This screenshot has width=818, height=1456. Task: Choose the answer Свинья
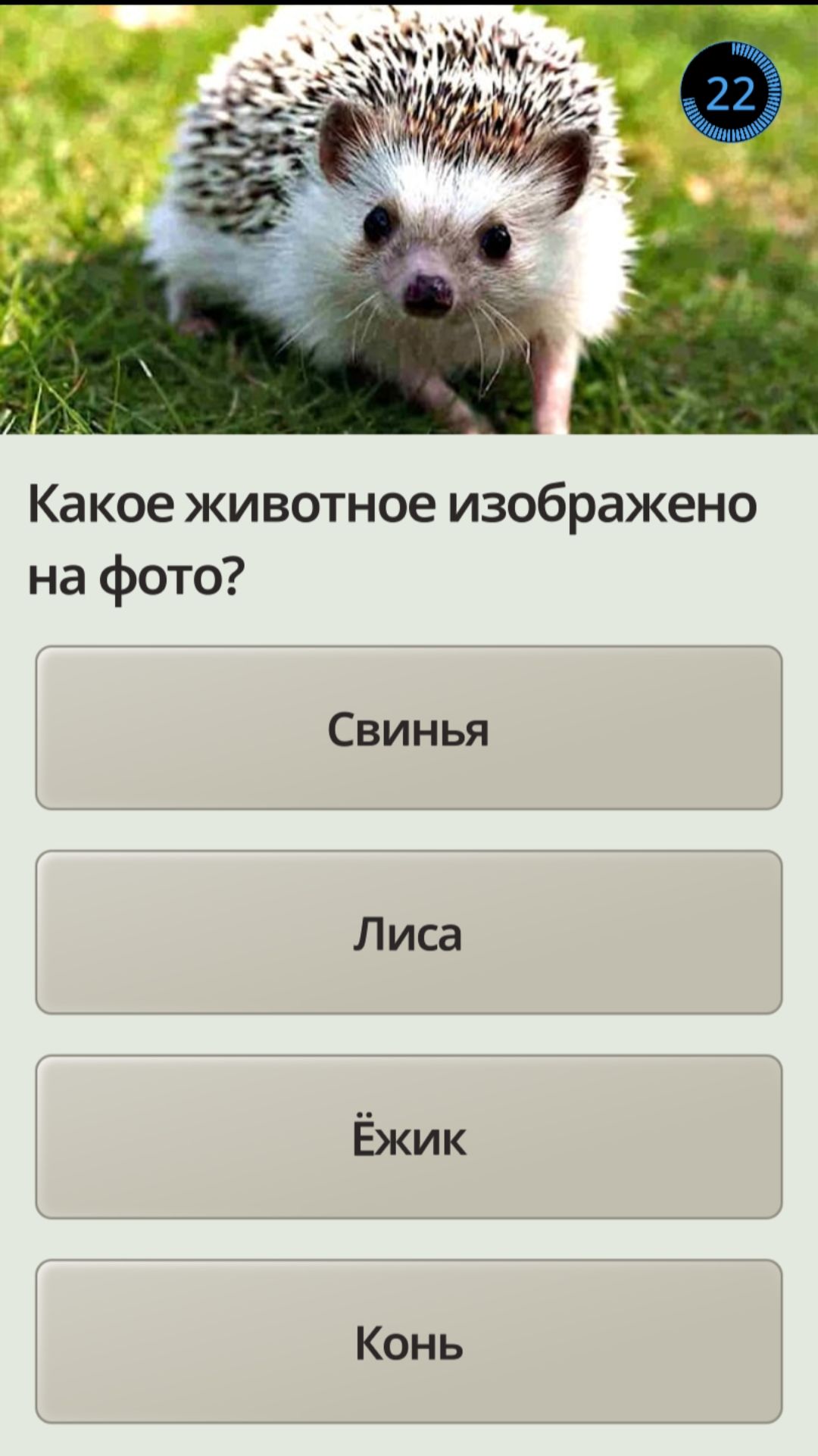coord(409,727)
